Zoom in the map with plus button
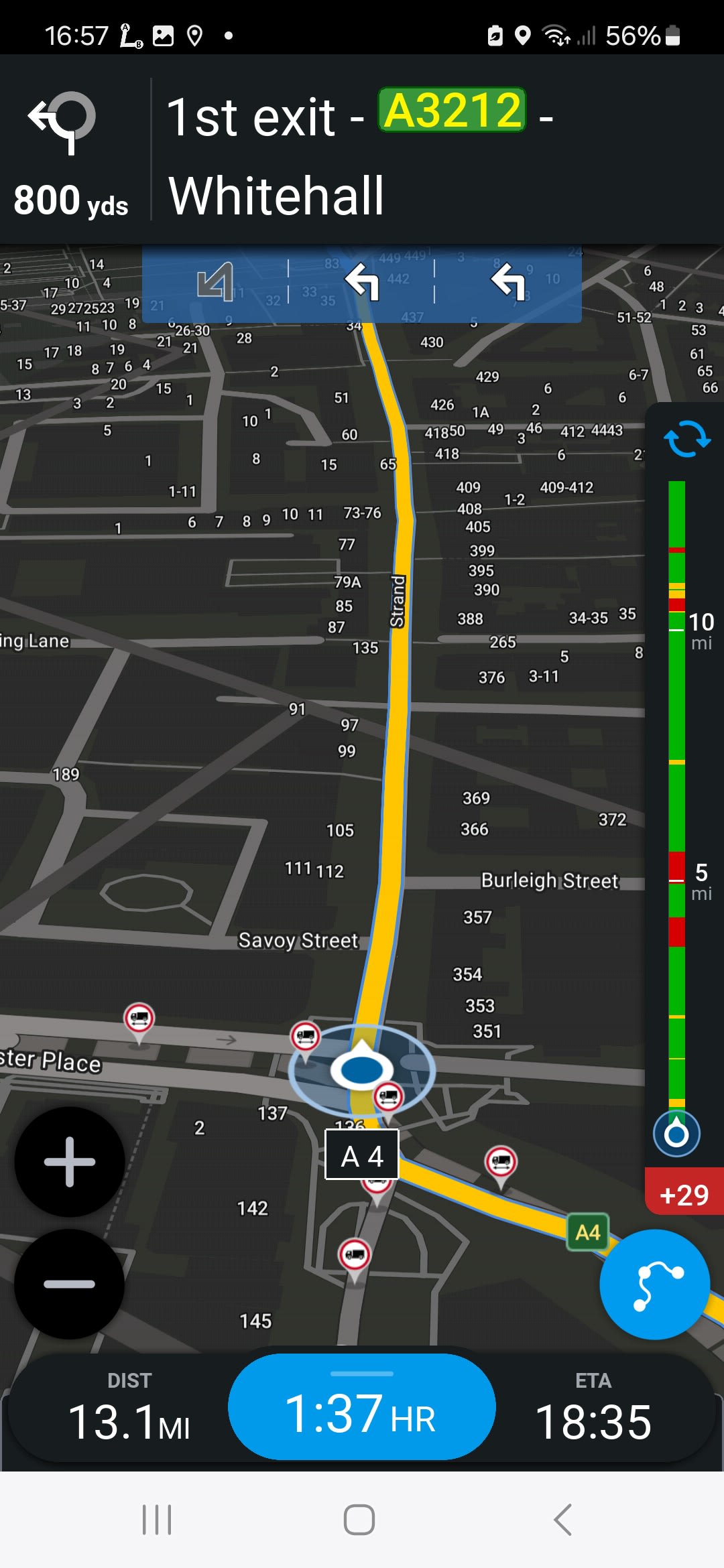 pyautogui.click(x=70, y=1161)
